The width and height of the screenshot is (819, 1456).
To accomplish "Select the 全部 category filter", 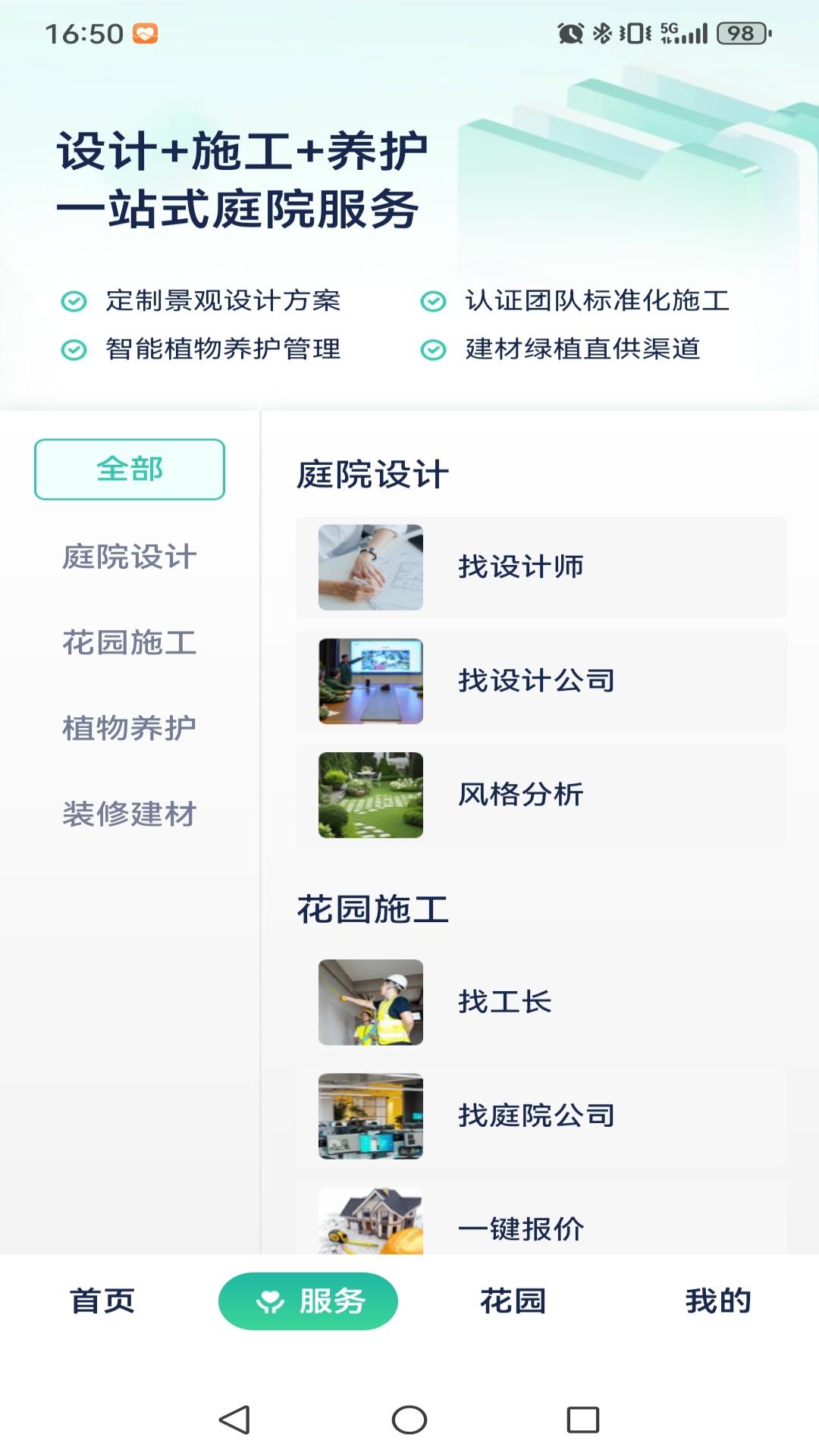I will point(130,470).
